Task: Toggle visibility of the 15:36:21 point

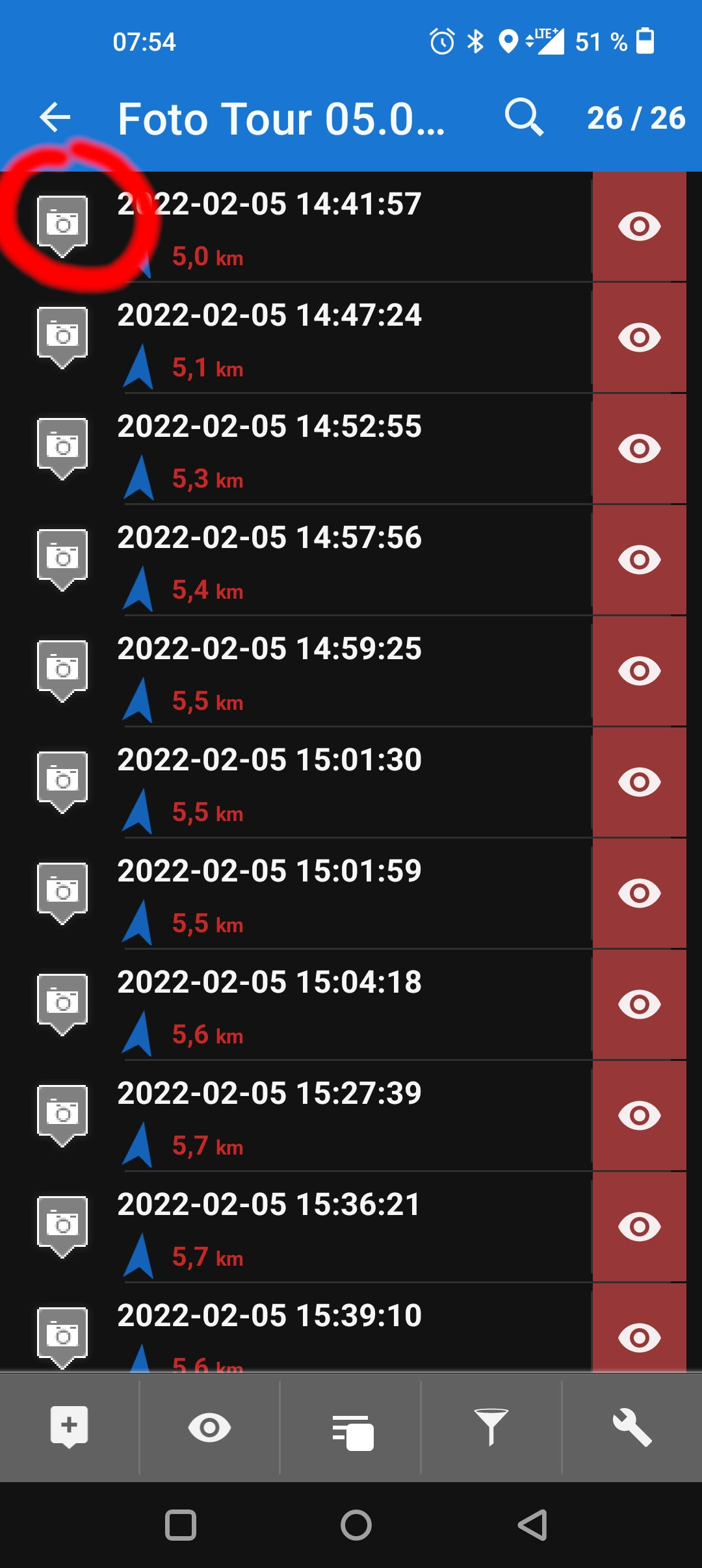Action: pyautogui.click(x=639, y=1227)
